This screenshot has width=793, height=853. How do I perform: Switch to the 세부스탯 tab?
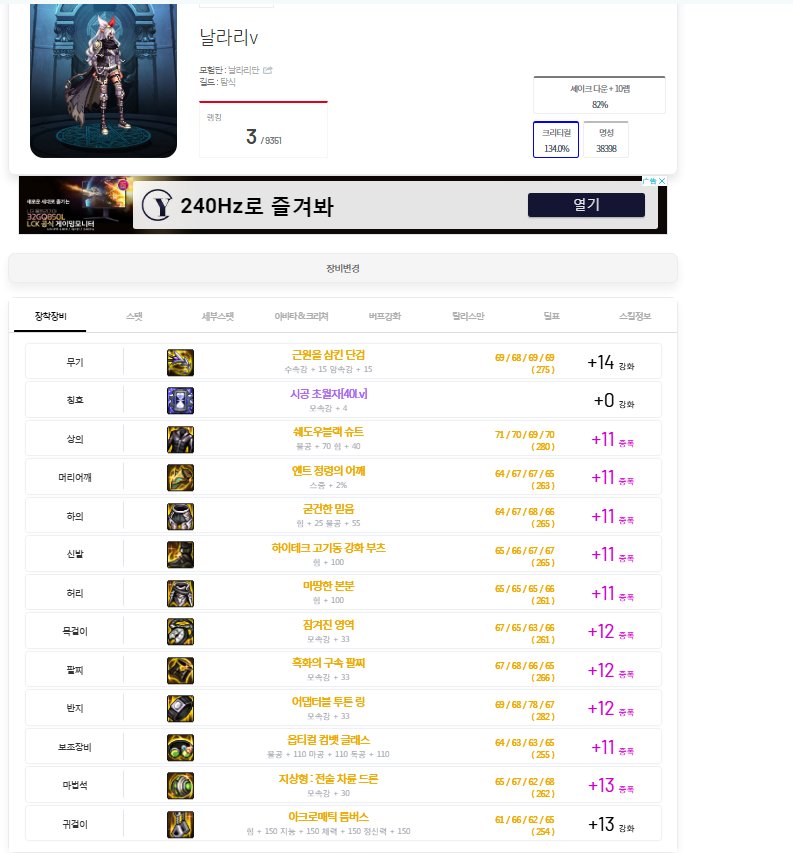point(217,315)
